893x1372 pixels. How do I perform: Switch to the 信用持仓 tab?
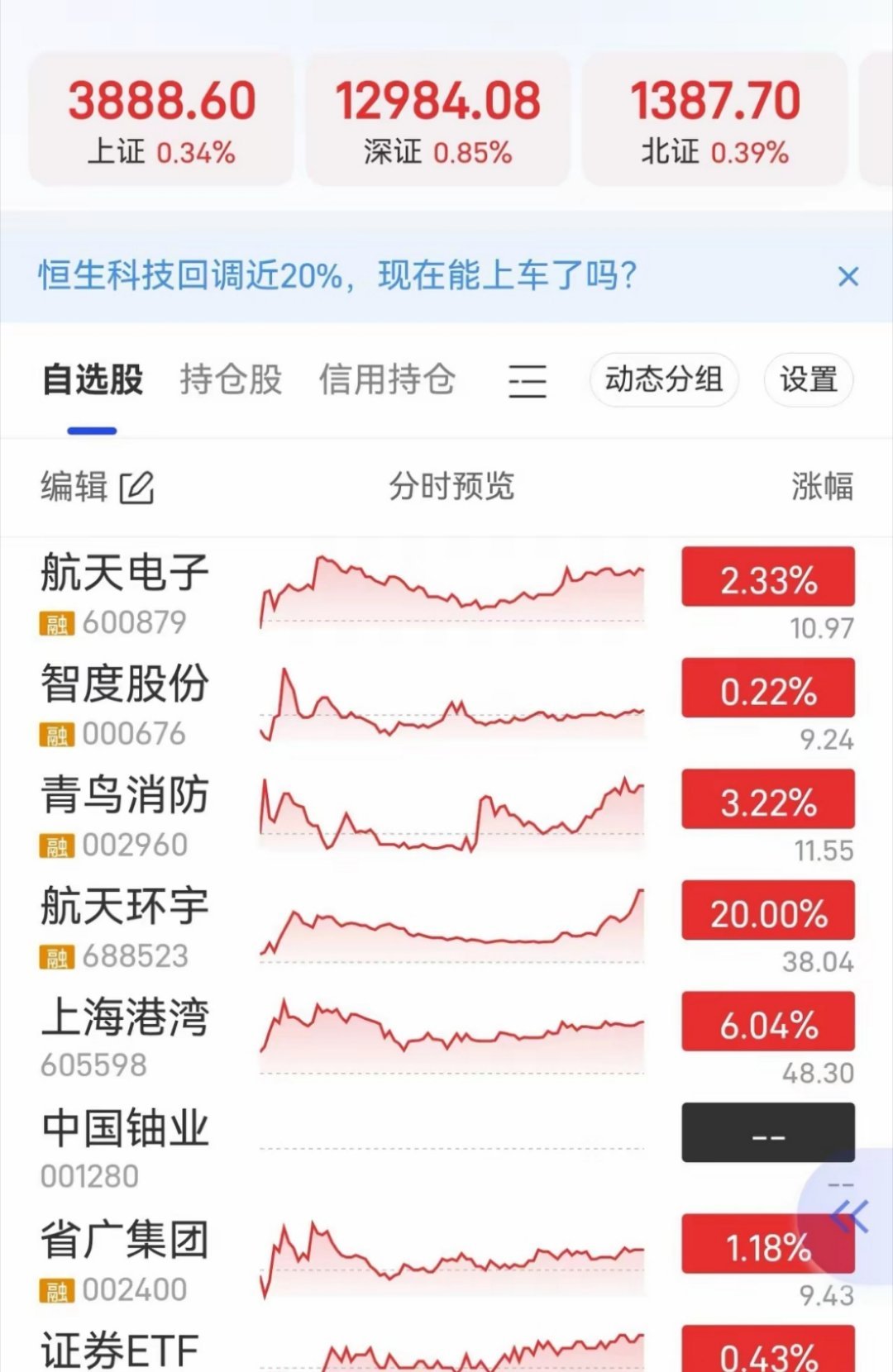pos(388,379)
